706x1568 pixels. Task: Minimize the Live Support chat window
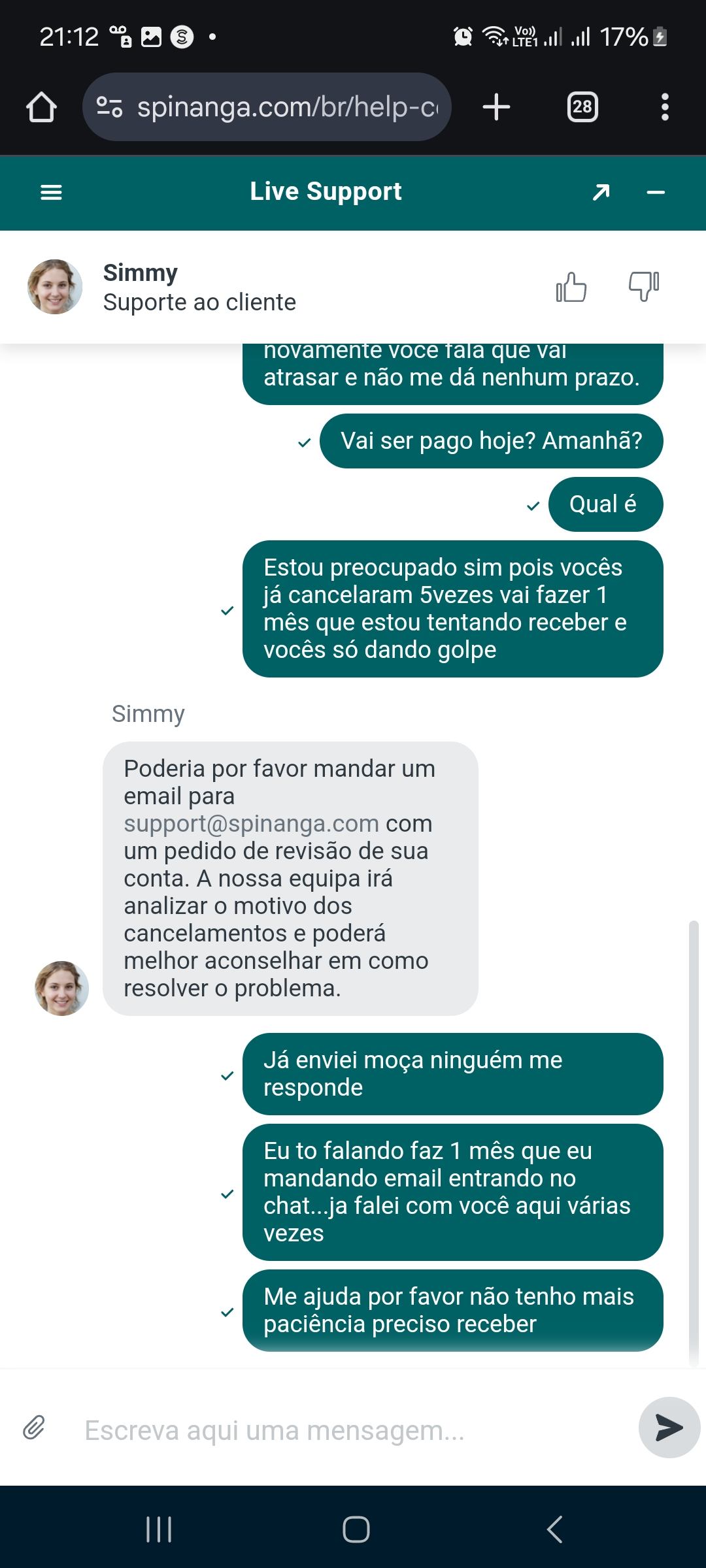tap(656, 192)
